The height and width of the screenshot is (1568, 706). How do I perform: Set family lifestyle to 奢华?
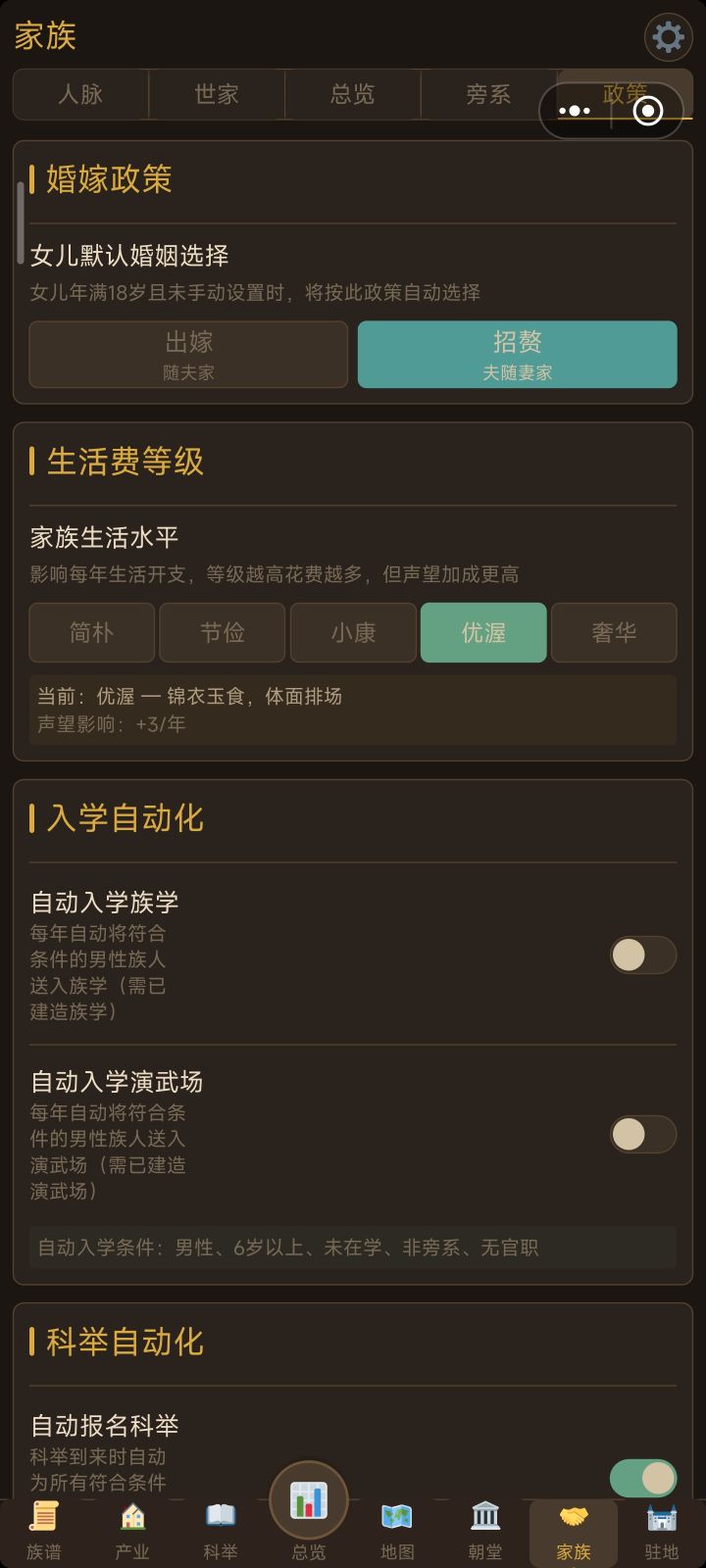point(614,633)
